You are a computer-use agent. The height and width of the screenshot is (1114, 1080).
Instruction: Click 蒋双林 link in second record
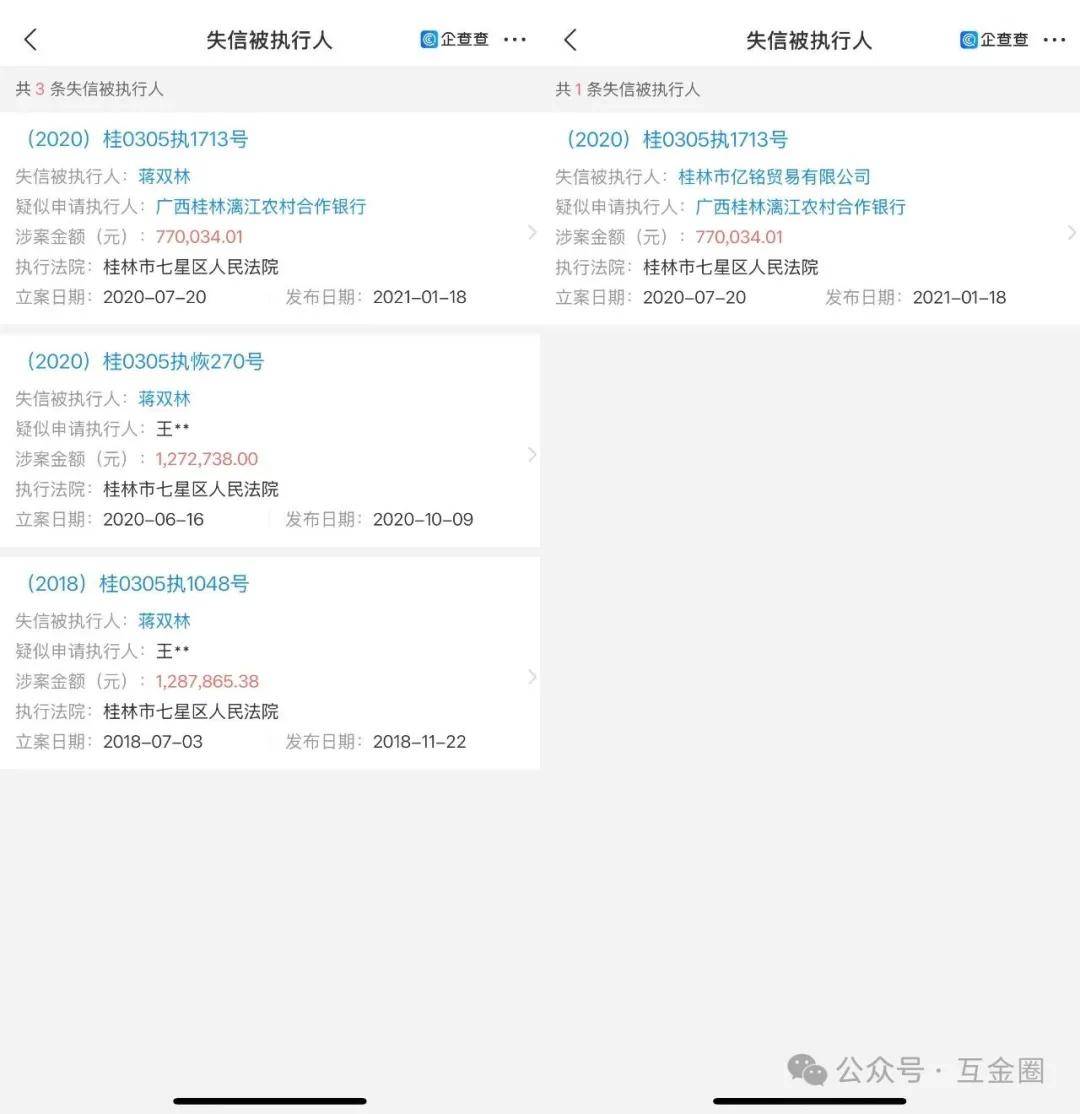pos(164,398)
